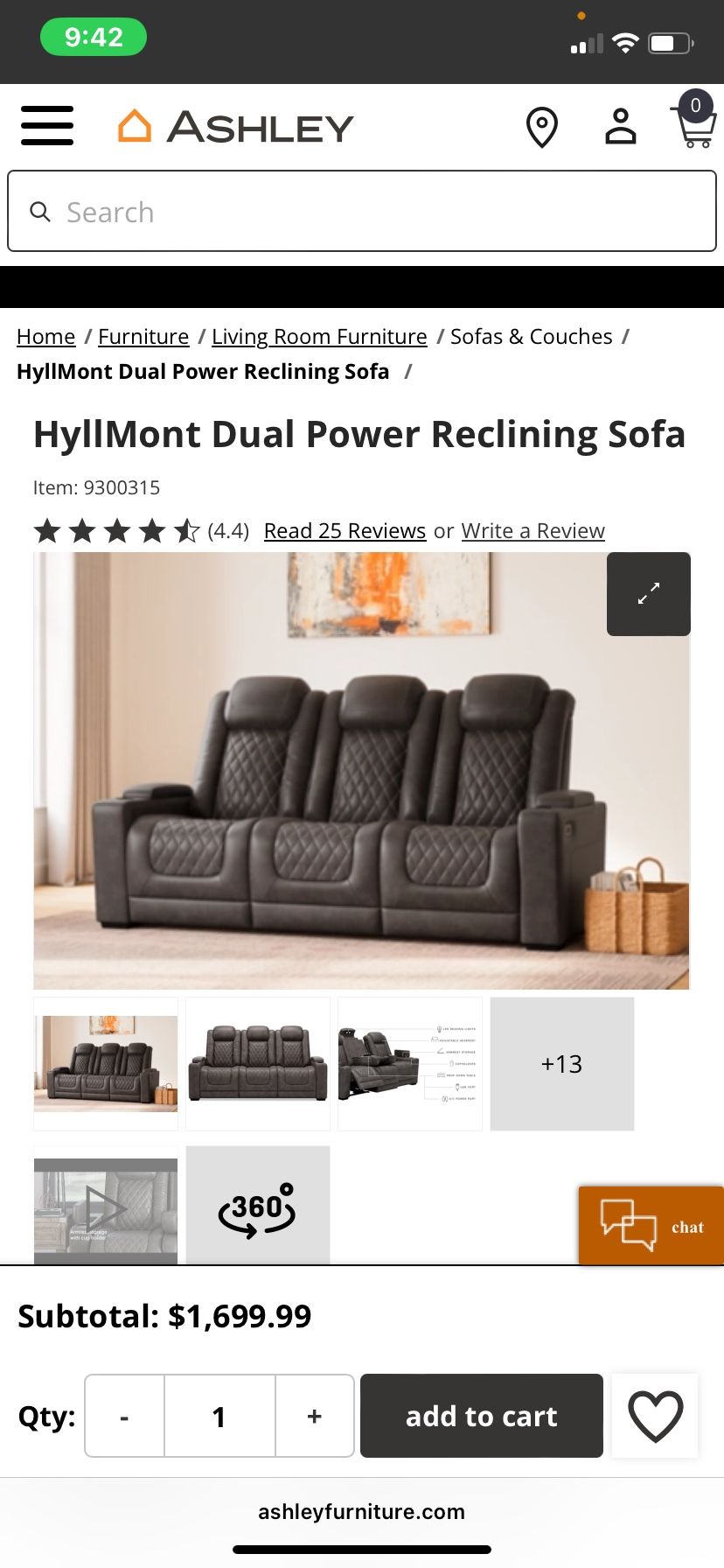Open the account profile icon

(x=620, y=127)
